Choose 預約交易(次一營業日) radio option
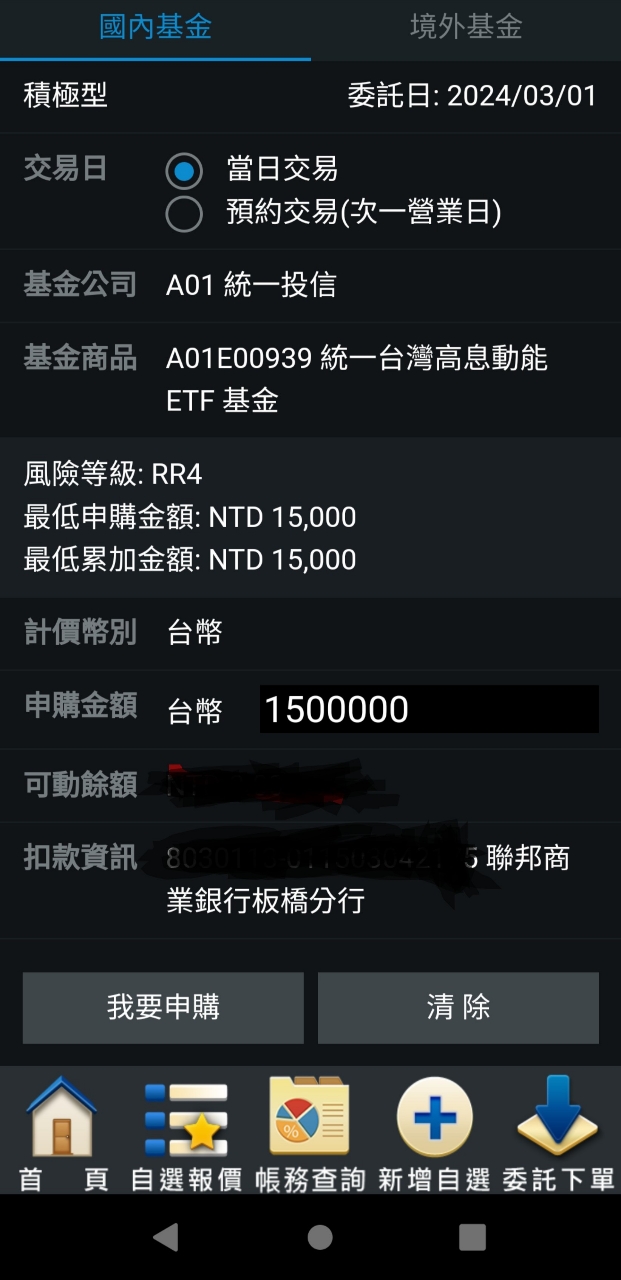621x1280 pixels. [184, 214]
